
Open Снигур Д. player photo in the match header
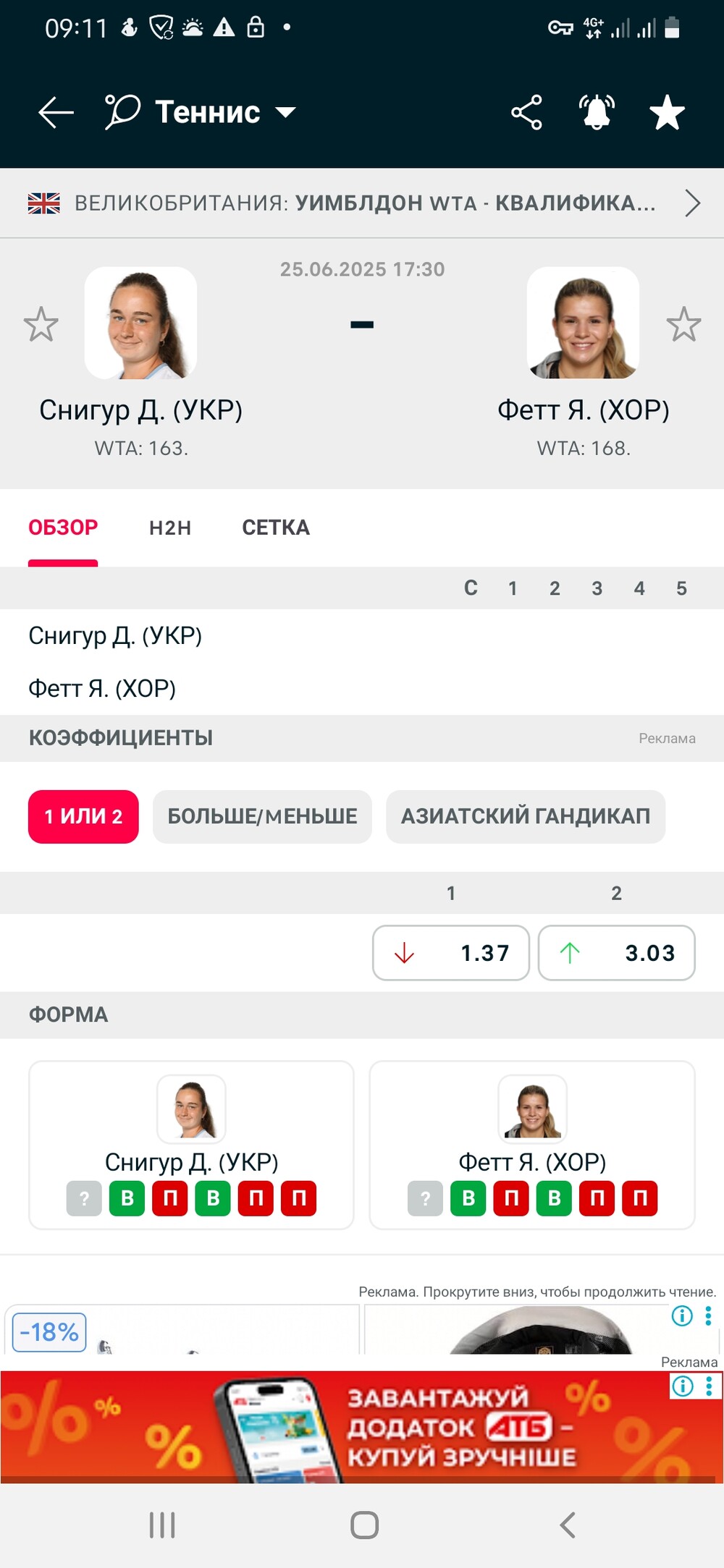pos(140,323)
